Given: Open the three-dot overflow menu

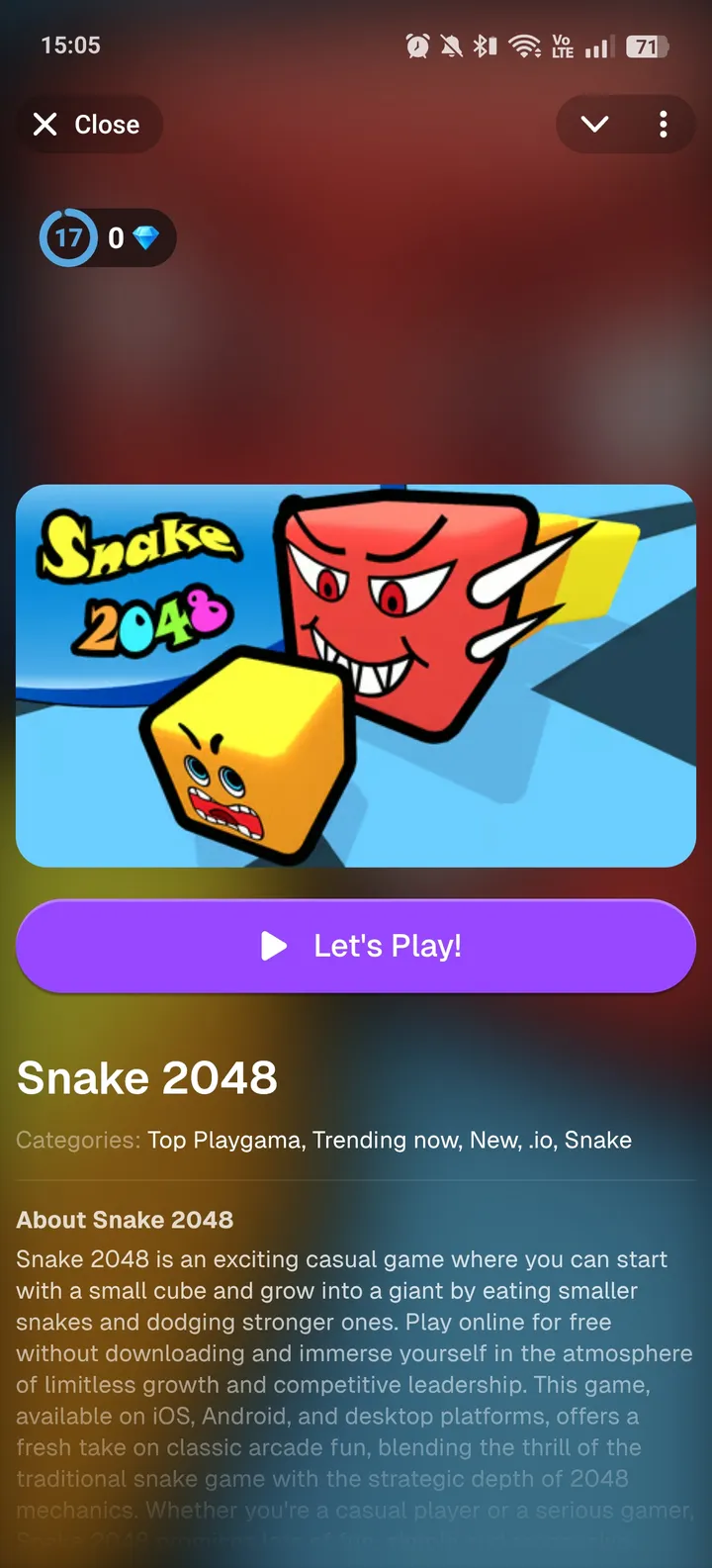Looking at the screenshot, I should [664, 124].
